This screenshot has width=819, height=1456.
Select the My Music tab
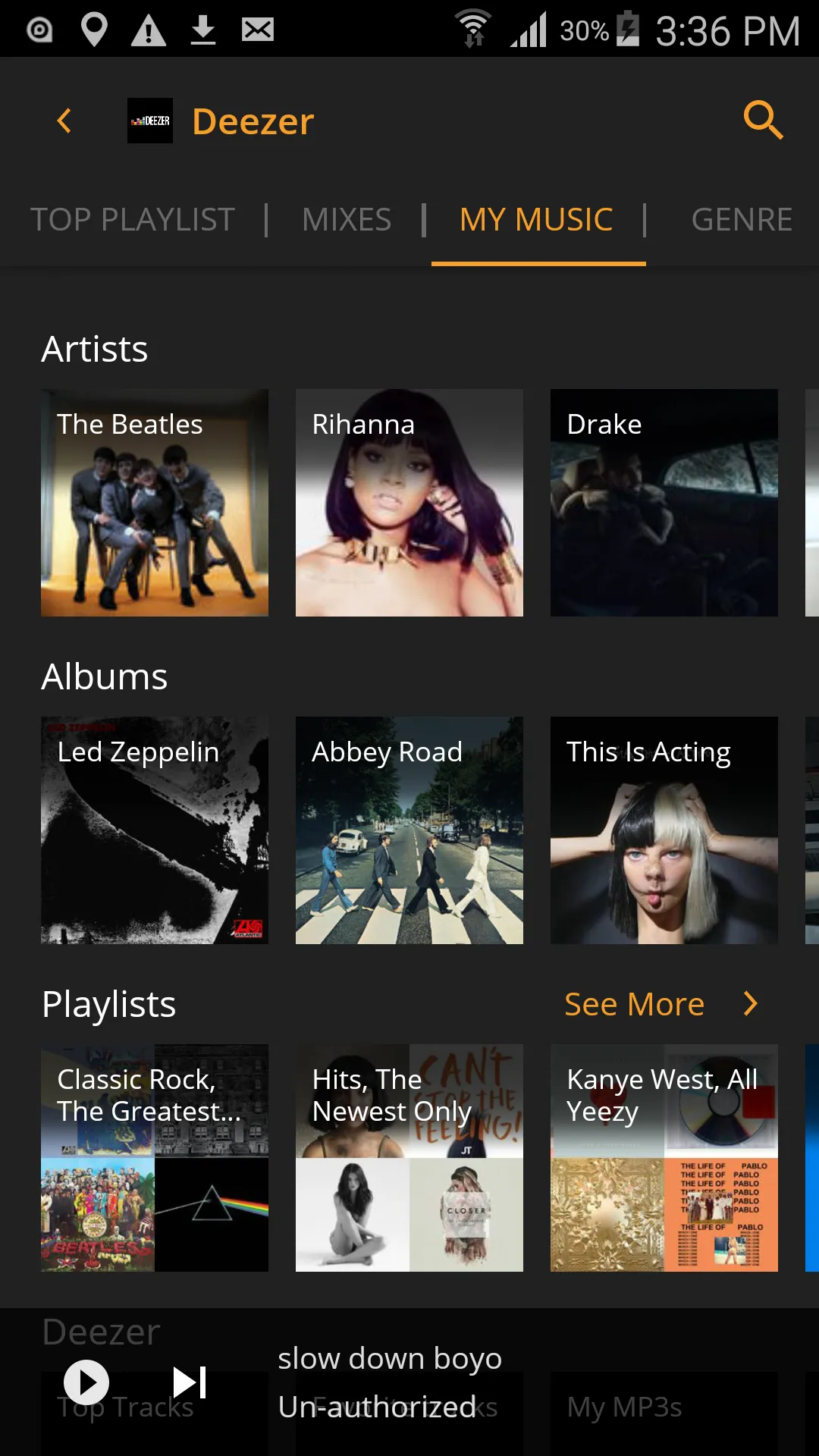537,220
